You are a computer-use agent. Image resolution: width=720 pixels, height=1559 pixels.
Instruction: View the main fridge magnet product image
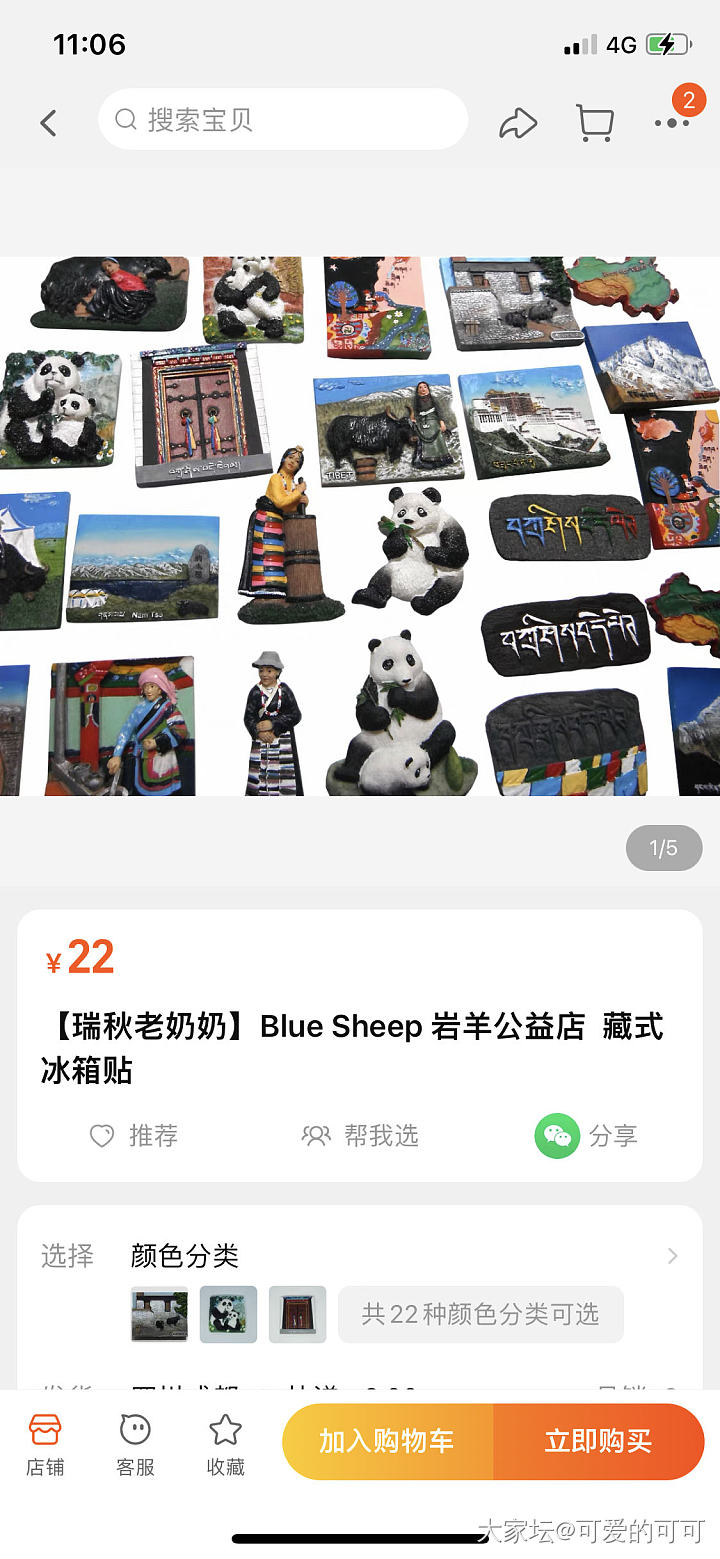(x=360, y=526)
